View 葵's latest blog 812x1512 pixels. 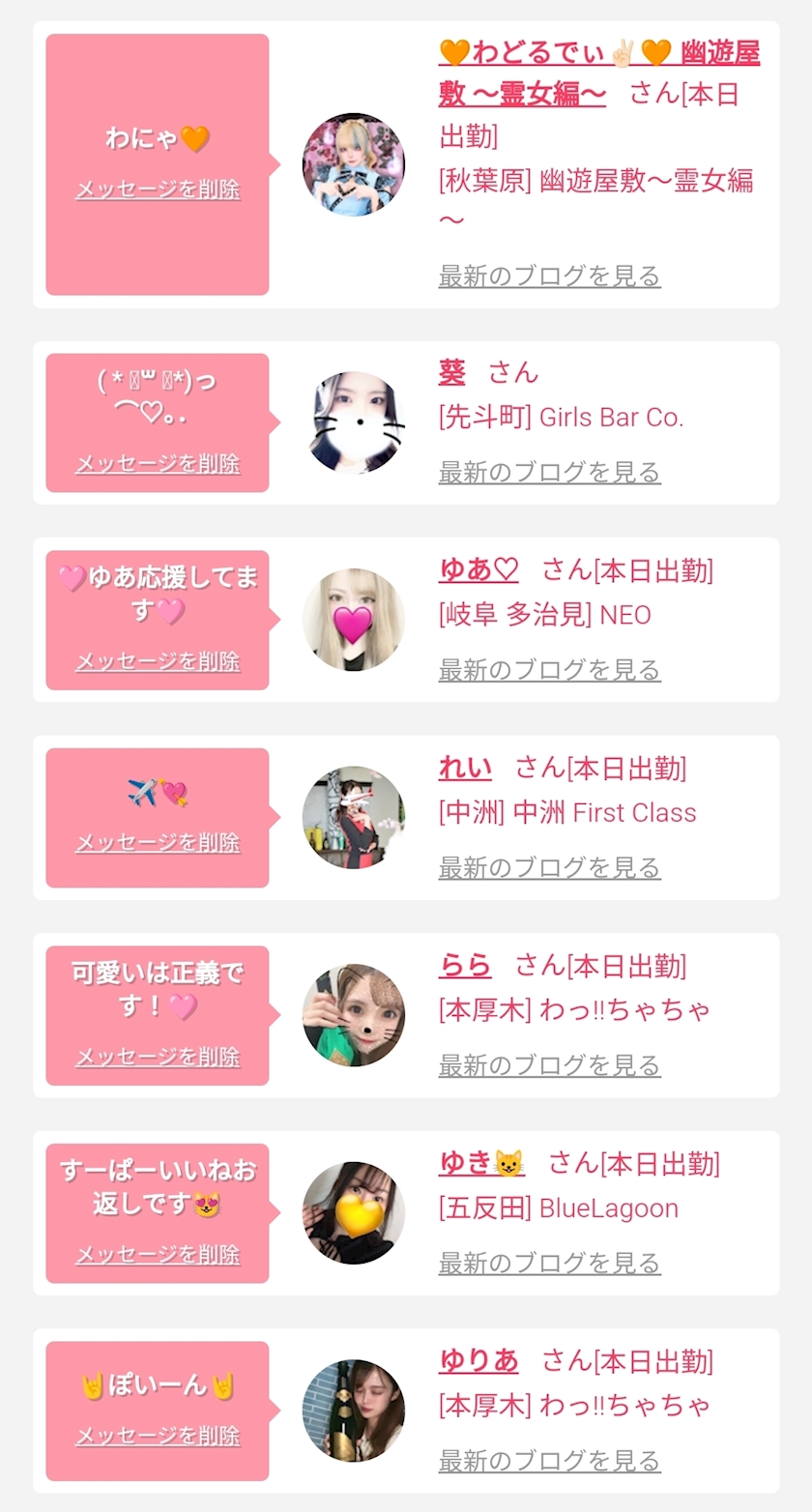[x=549, y=472]
